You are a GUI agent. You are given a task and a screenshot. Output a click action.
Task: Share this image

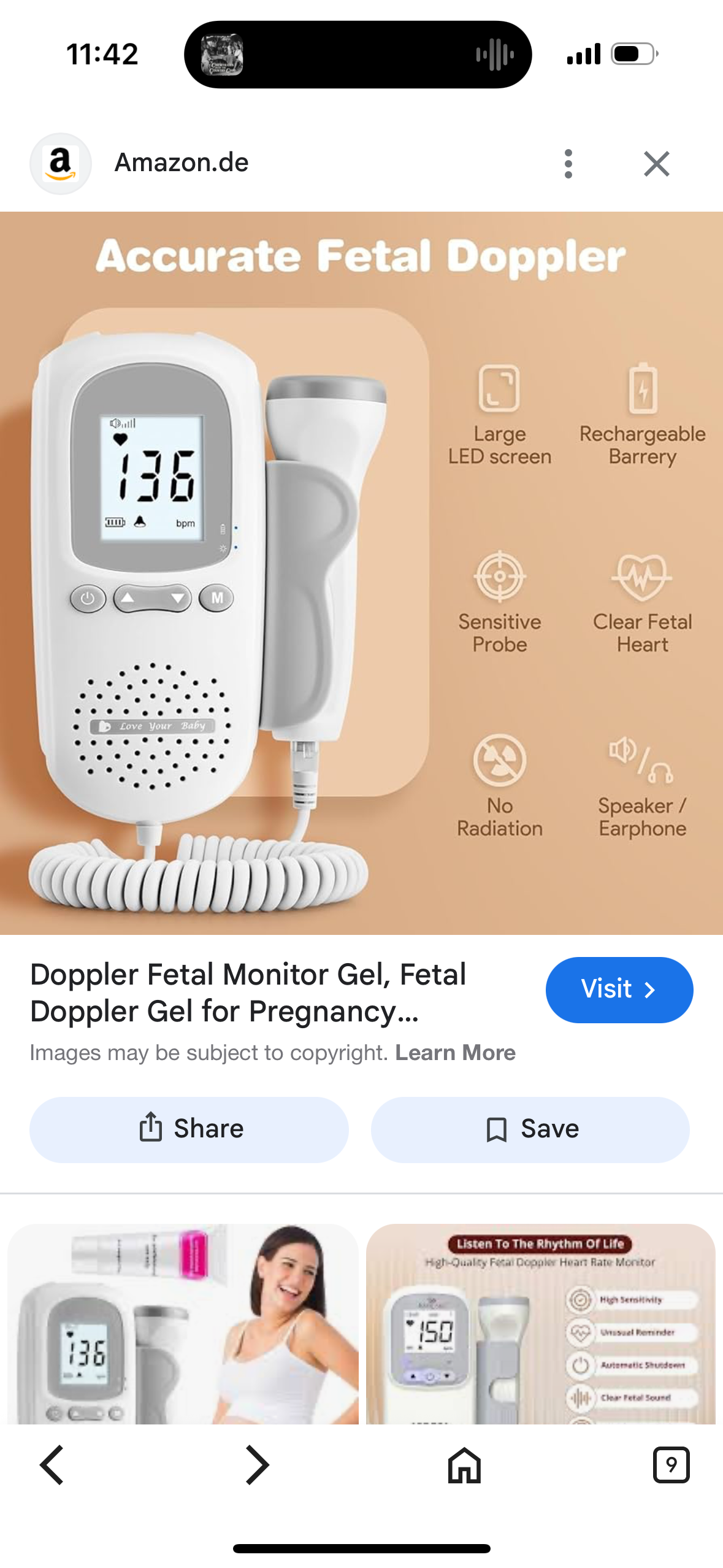[189, 1129]
